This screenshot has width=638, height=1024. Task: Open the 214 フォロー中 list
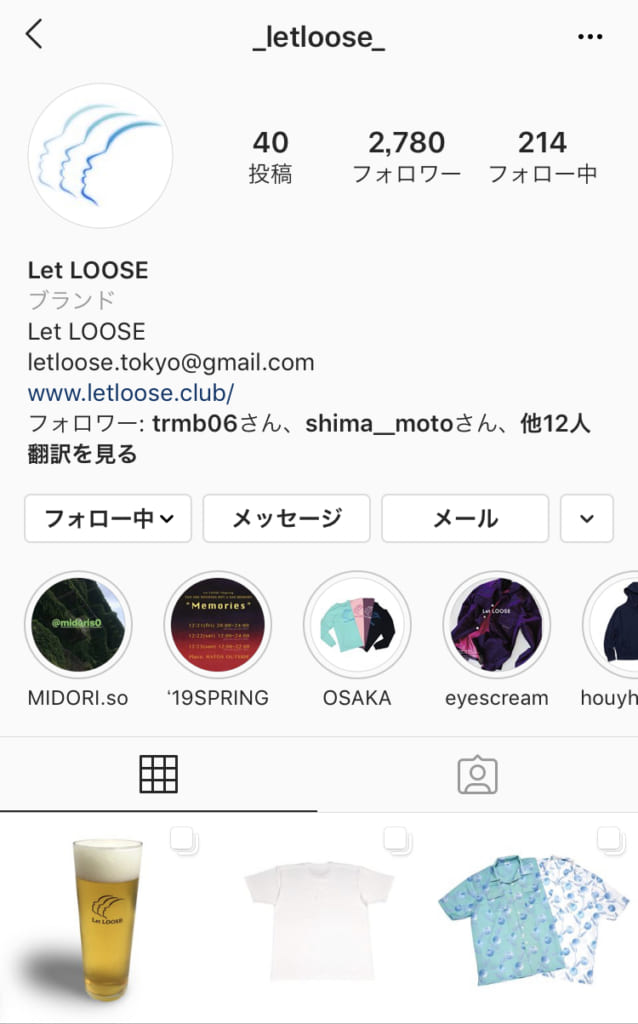pyautogui.click(x=542, y=156)
